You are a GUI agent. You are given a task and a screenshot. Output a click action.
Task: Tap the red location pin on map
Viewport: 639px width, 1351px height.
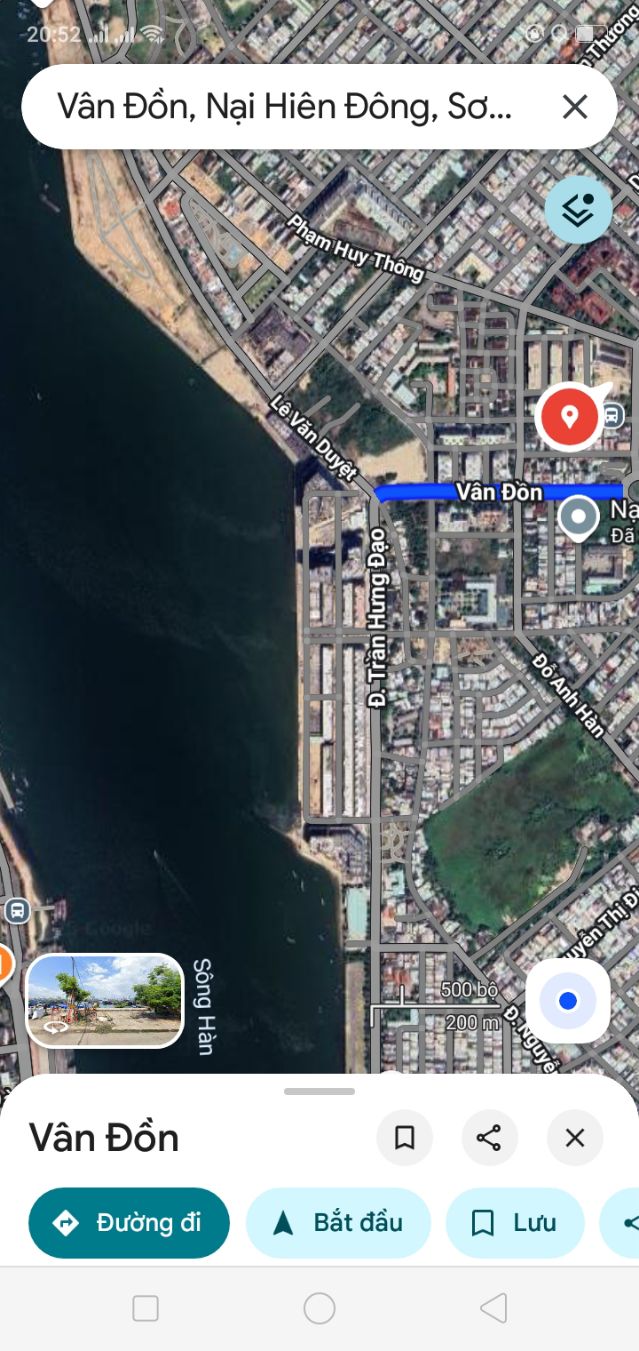click(x=569, y=415)
